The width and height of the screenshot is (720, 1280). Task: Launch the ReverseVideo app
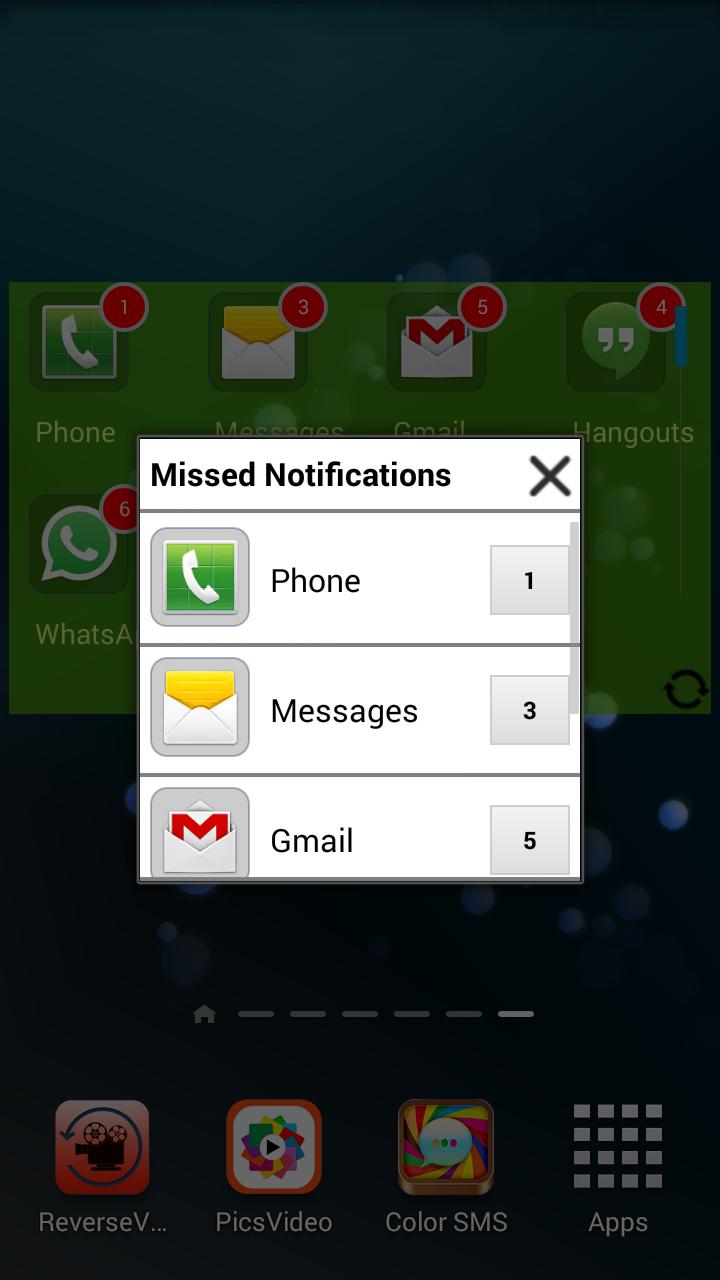[101, 1147]
